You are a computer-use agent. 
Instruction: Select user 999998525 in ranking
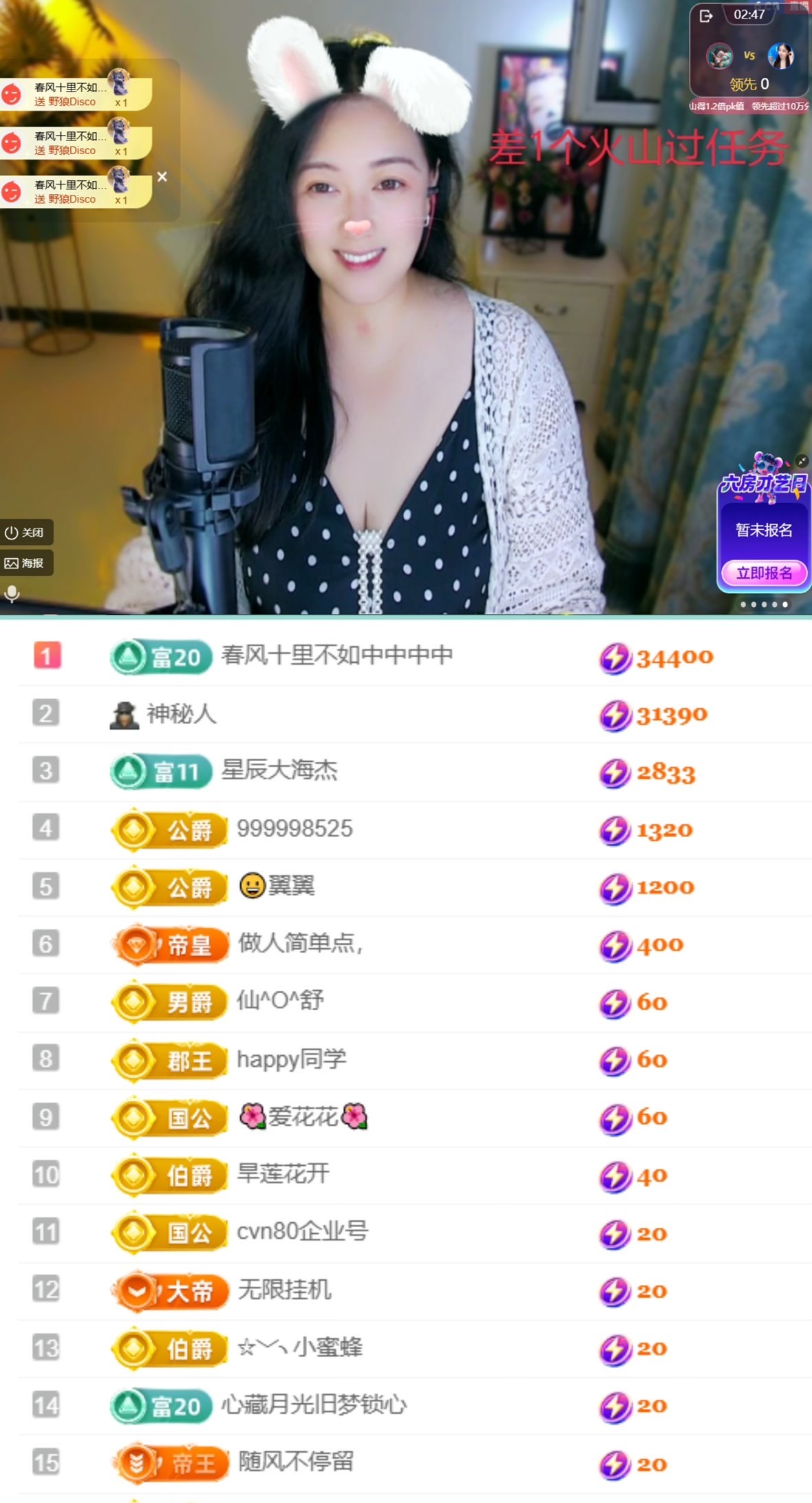(x=295, y=829)
